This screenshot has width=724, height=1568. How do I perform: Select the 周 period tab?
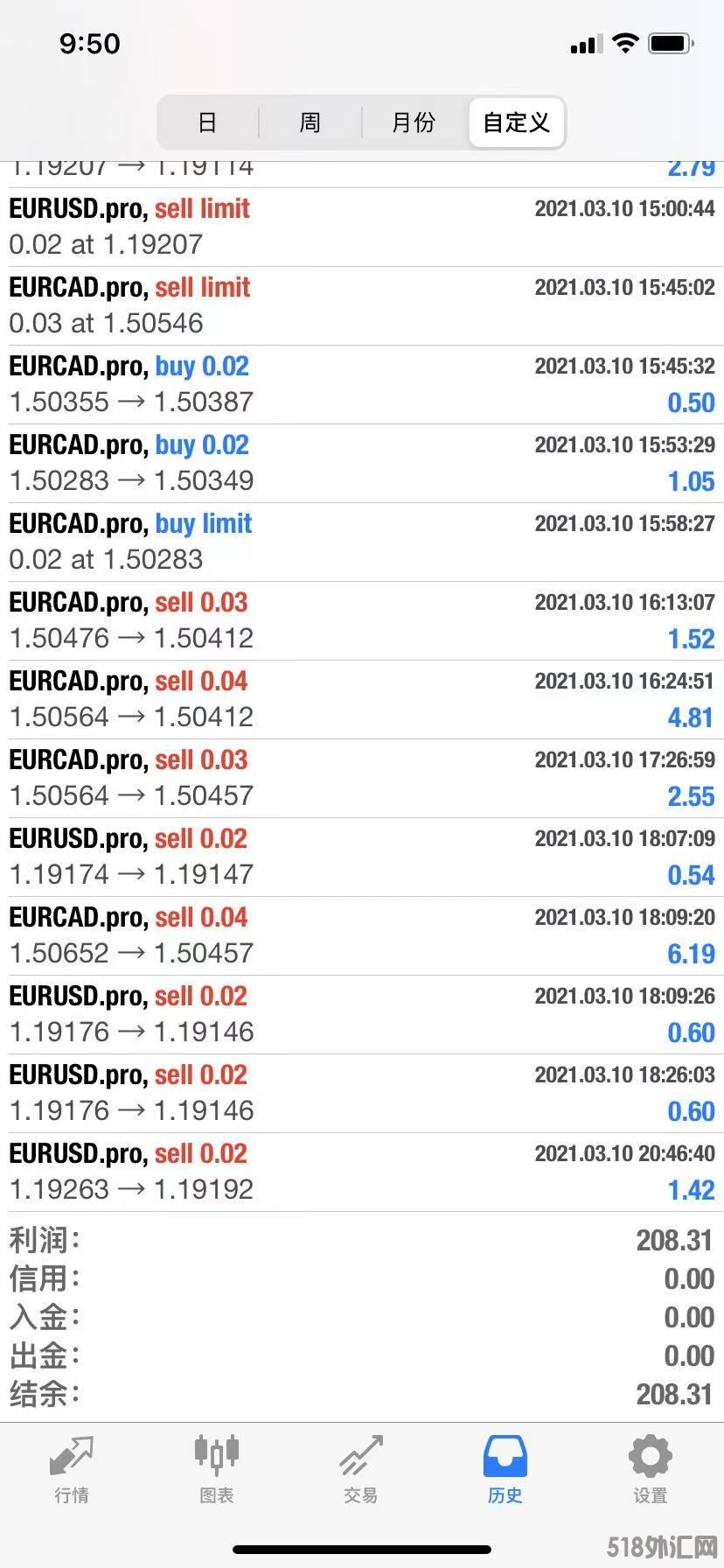pos(310,122)
